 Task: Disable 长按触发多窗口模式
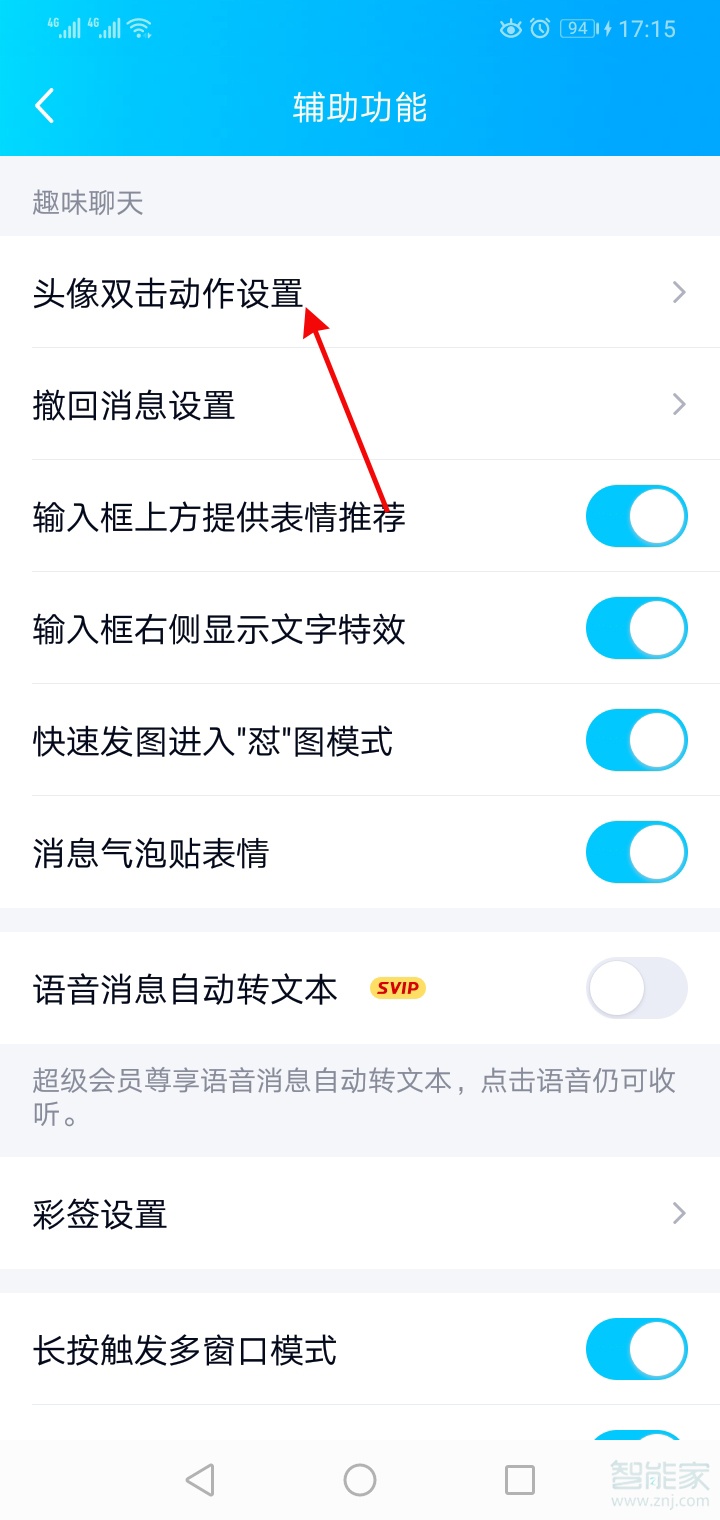[636, 1350]
